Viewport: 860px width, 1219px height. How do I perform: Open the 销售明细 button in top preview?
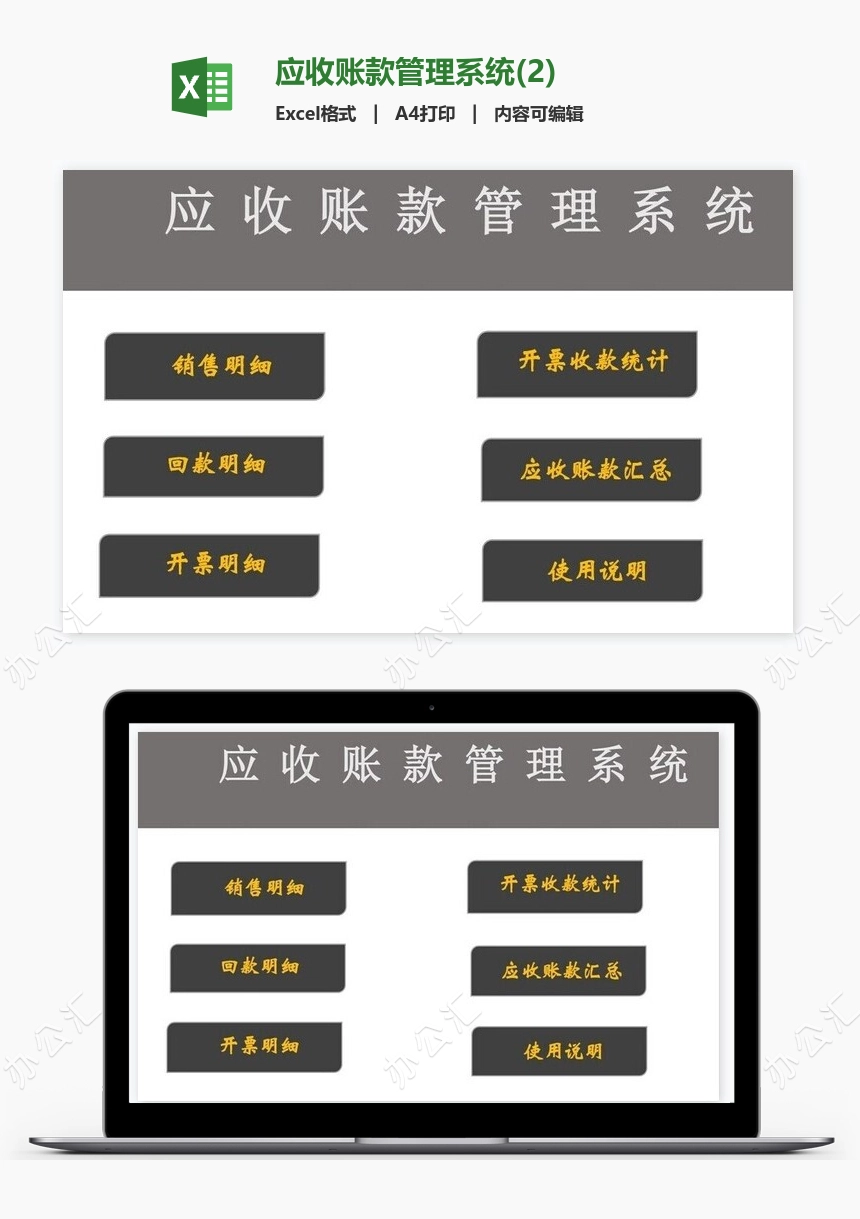click(213, 365)
